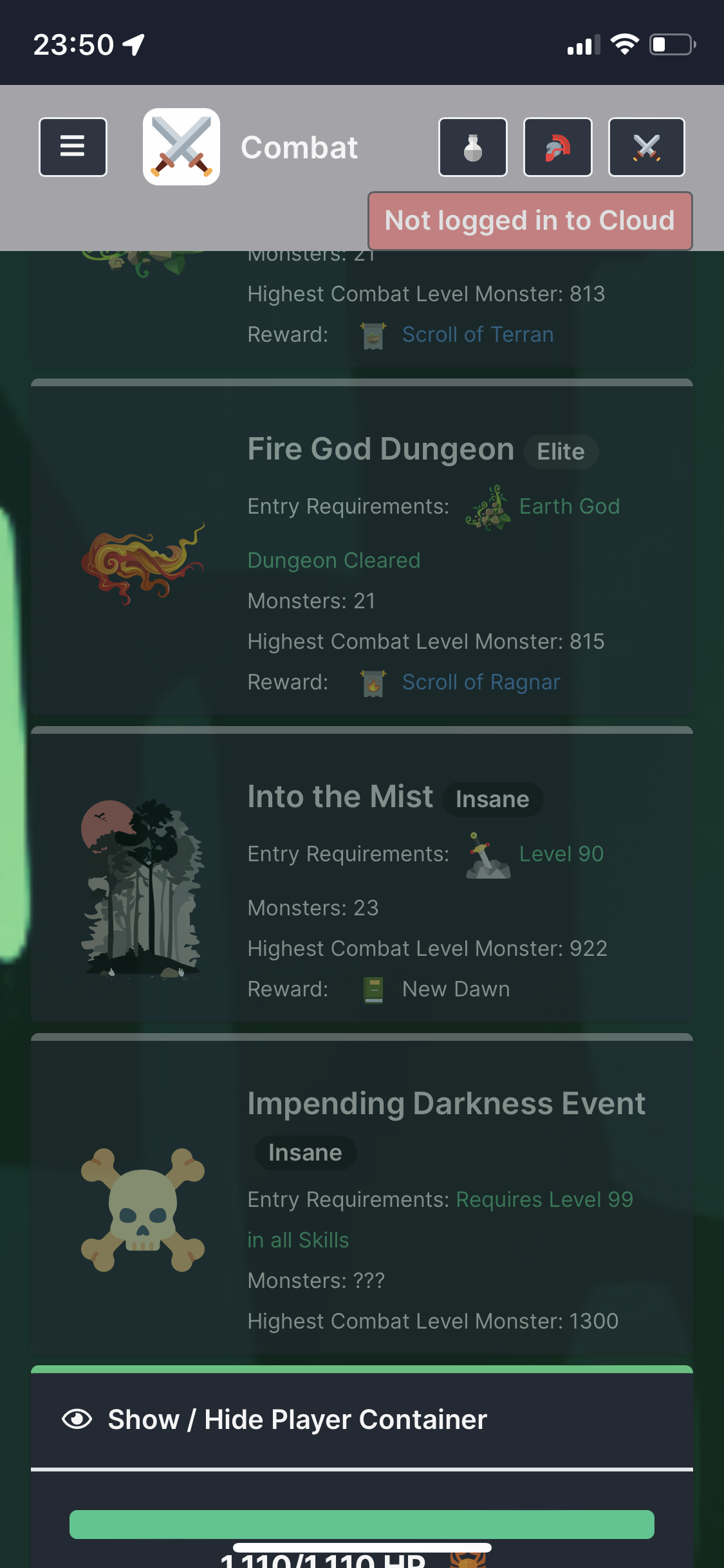Toggle Show / Hide Player Container

click(296, 1418)
